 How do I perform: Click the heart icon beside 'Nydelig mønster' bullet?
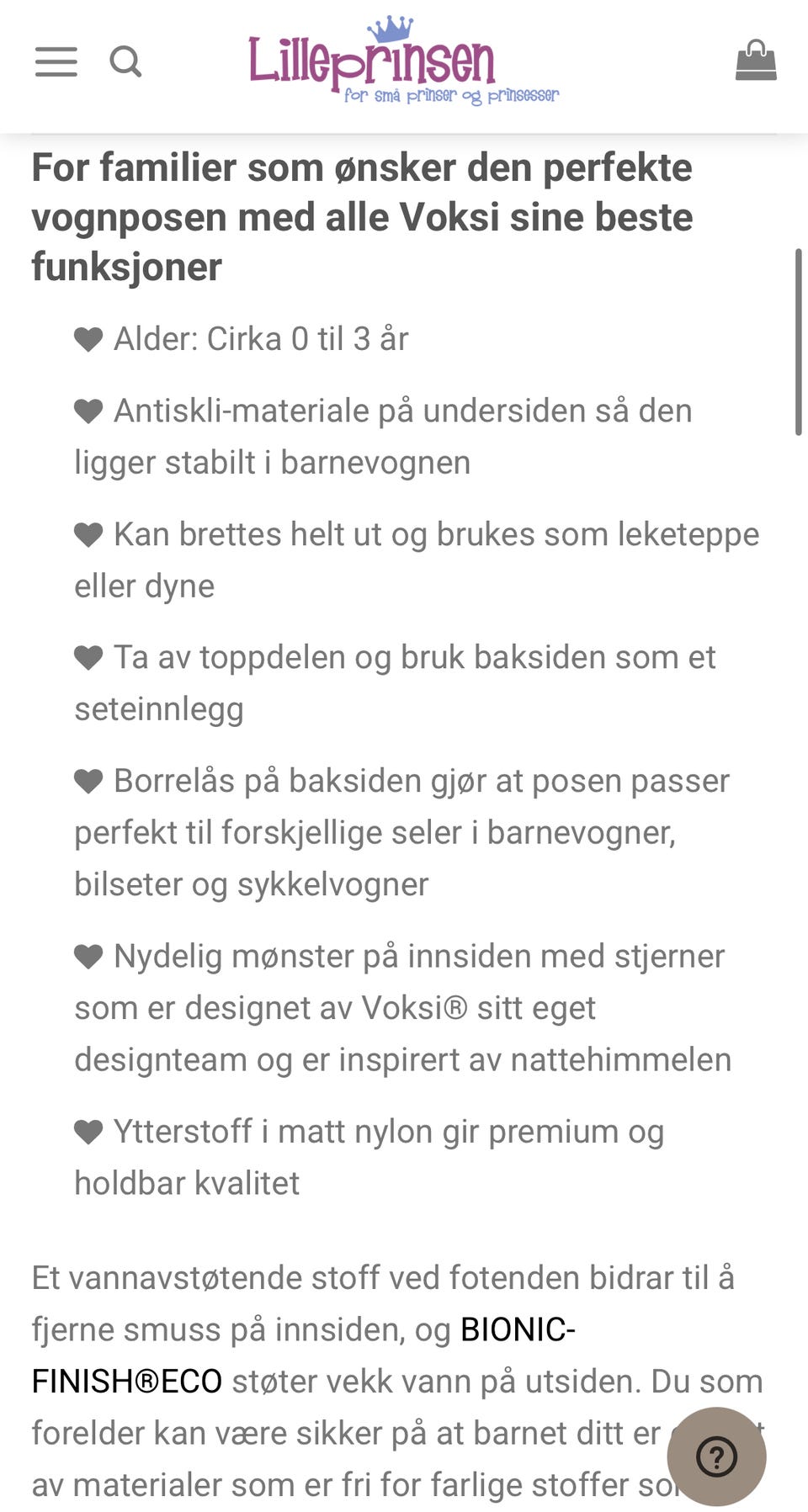coord(88,956)
